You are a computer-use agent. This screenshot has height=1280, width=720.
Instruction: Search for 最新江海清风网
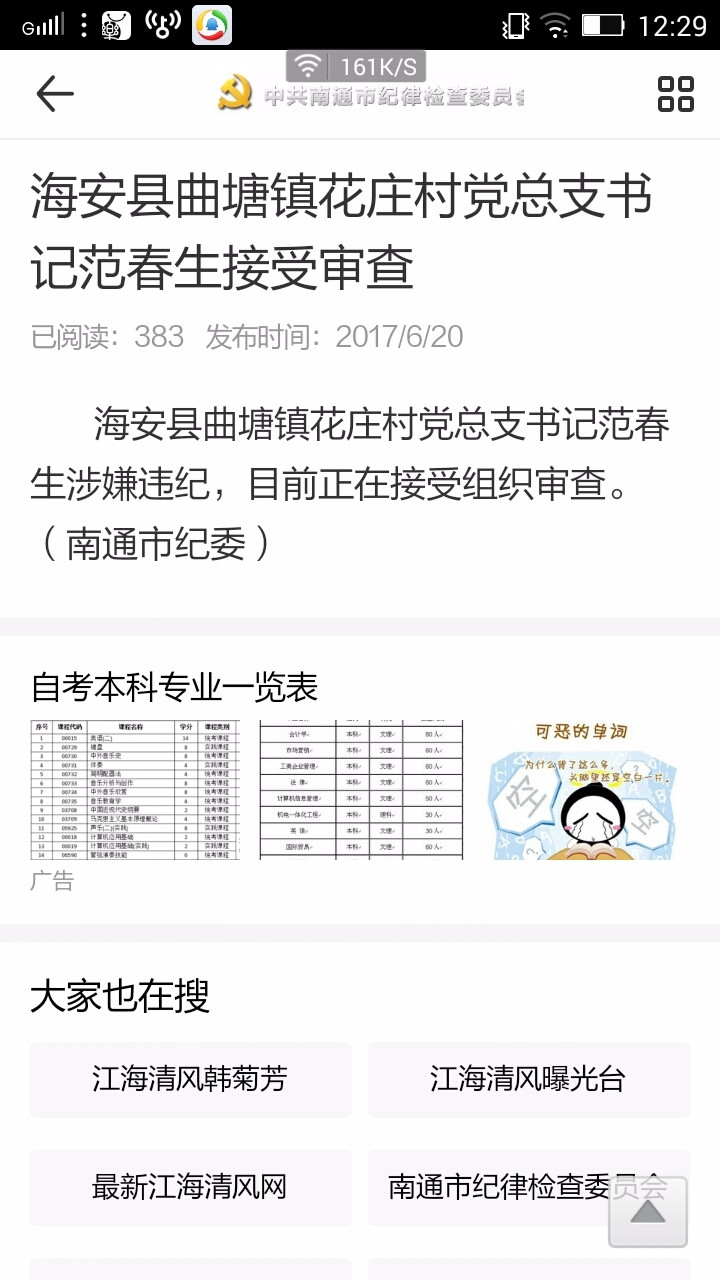click(190, 1187)
